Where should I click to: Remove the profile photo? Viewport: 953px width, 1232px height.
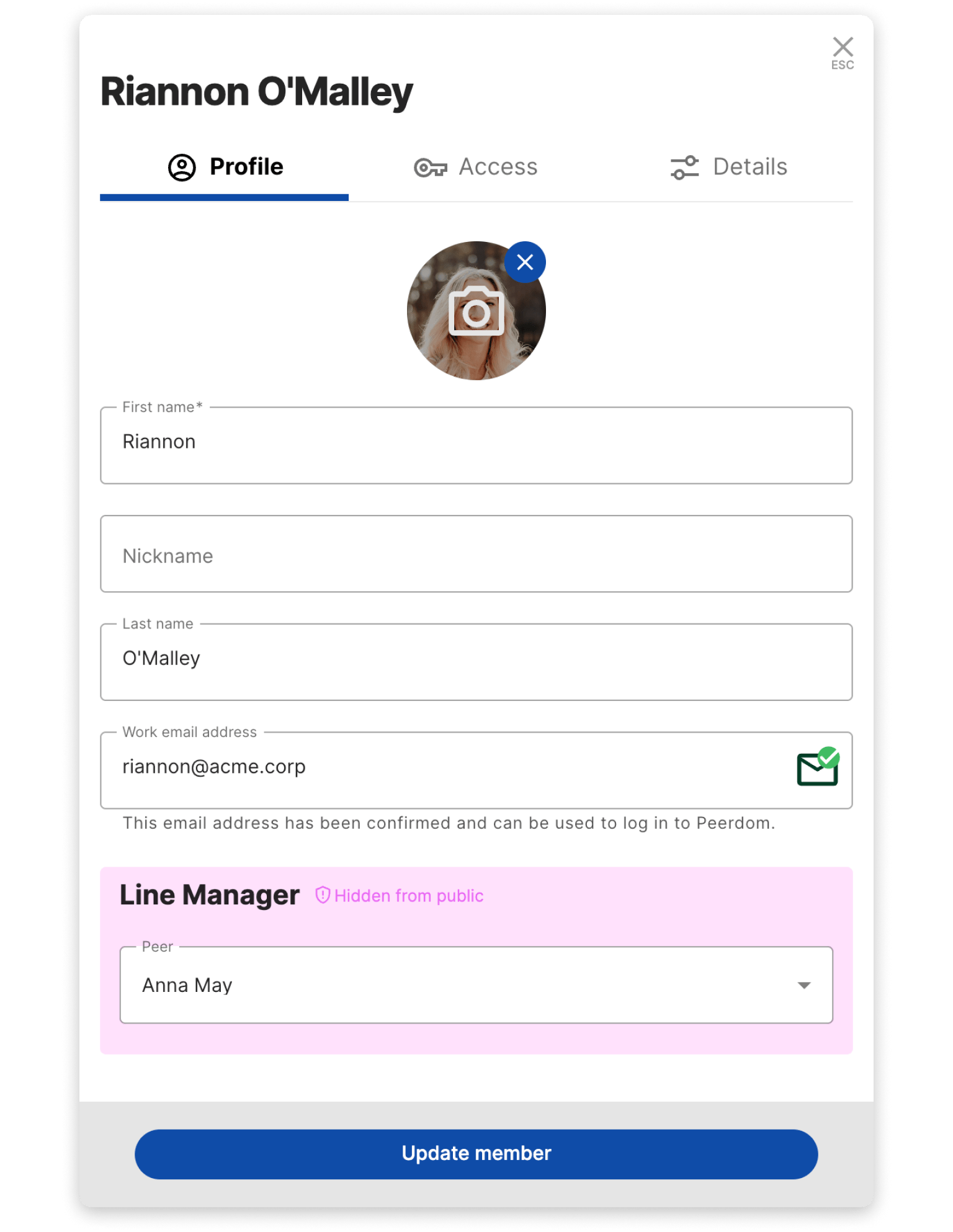(x=525, y=262)
